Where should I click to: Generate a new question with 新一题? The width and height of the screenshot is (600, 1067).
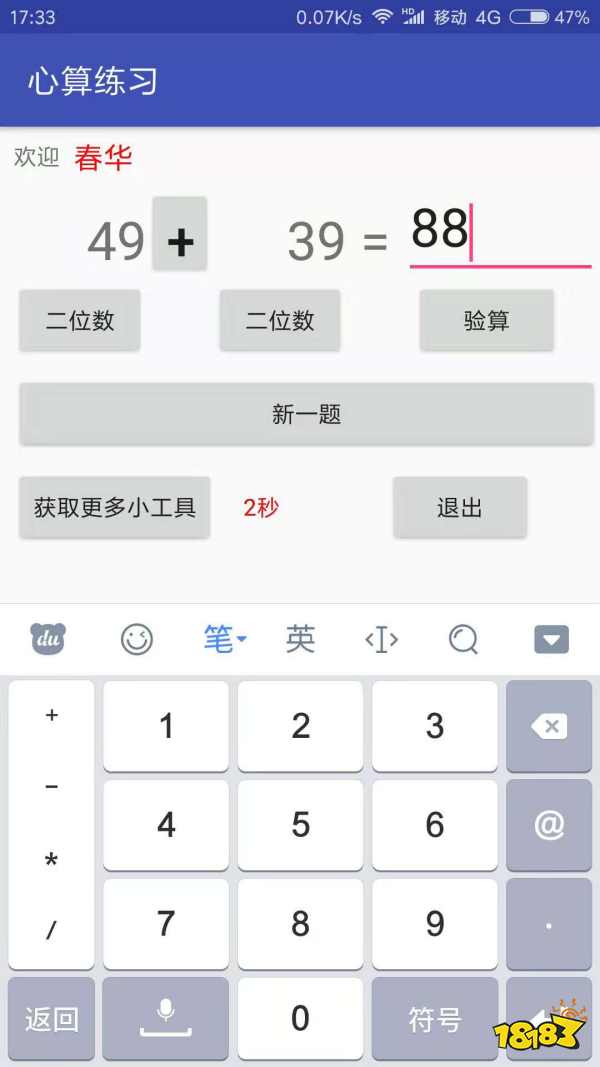[306, 414]
